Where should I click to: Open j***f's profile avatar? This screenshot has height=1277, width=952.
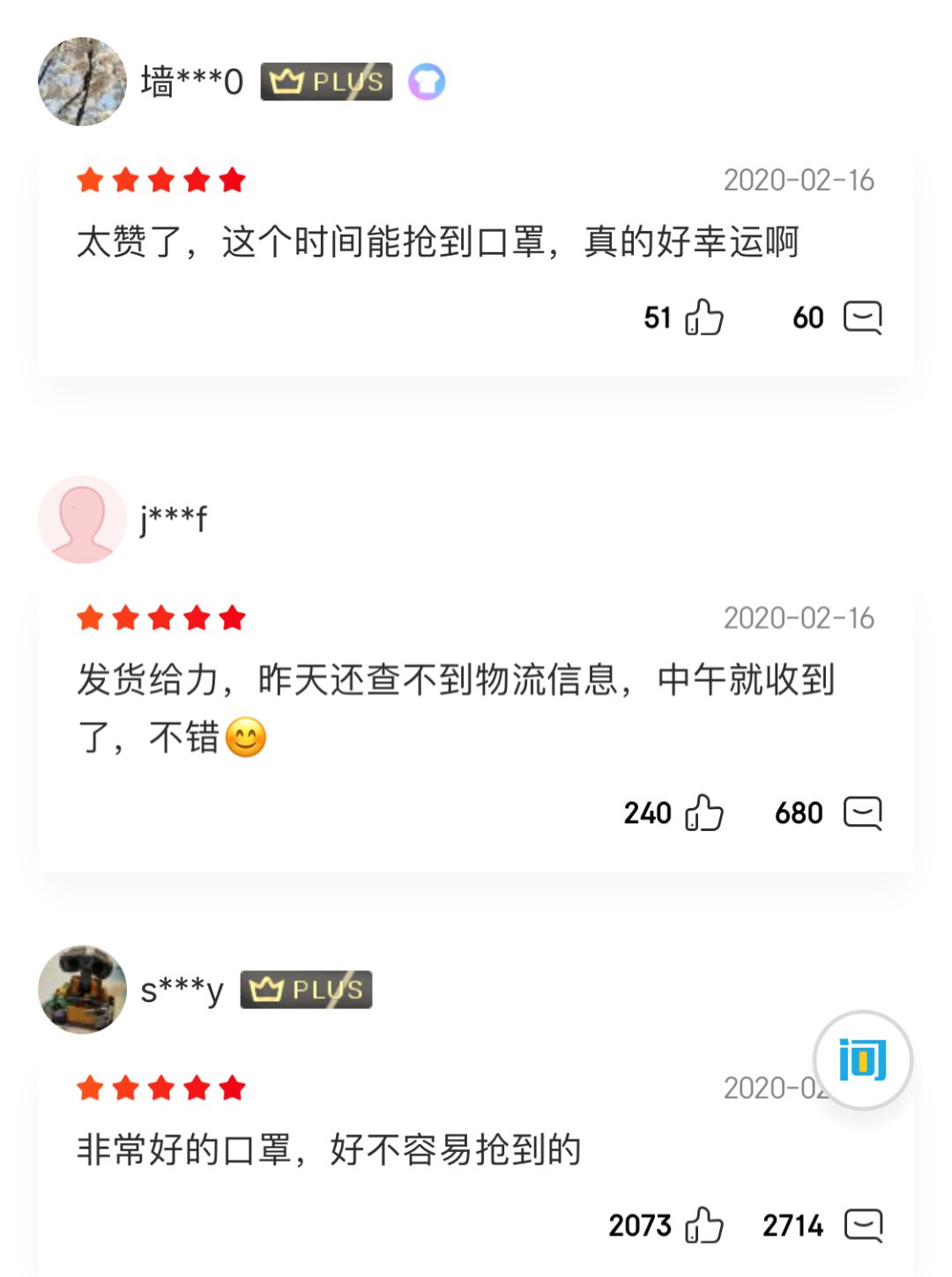83,520
